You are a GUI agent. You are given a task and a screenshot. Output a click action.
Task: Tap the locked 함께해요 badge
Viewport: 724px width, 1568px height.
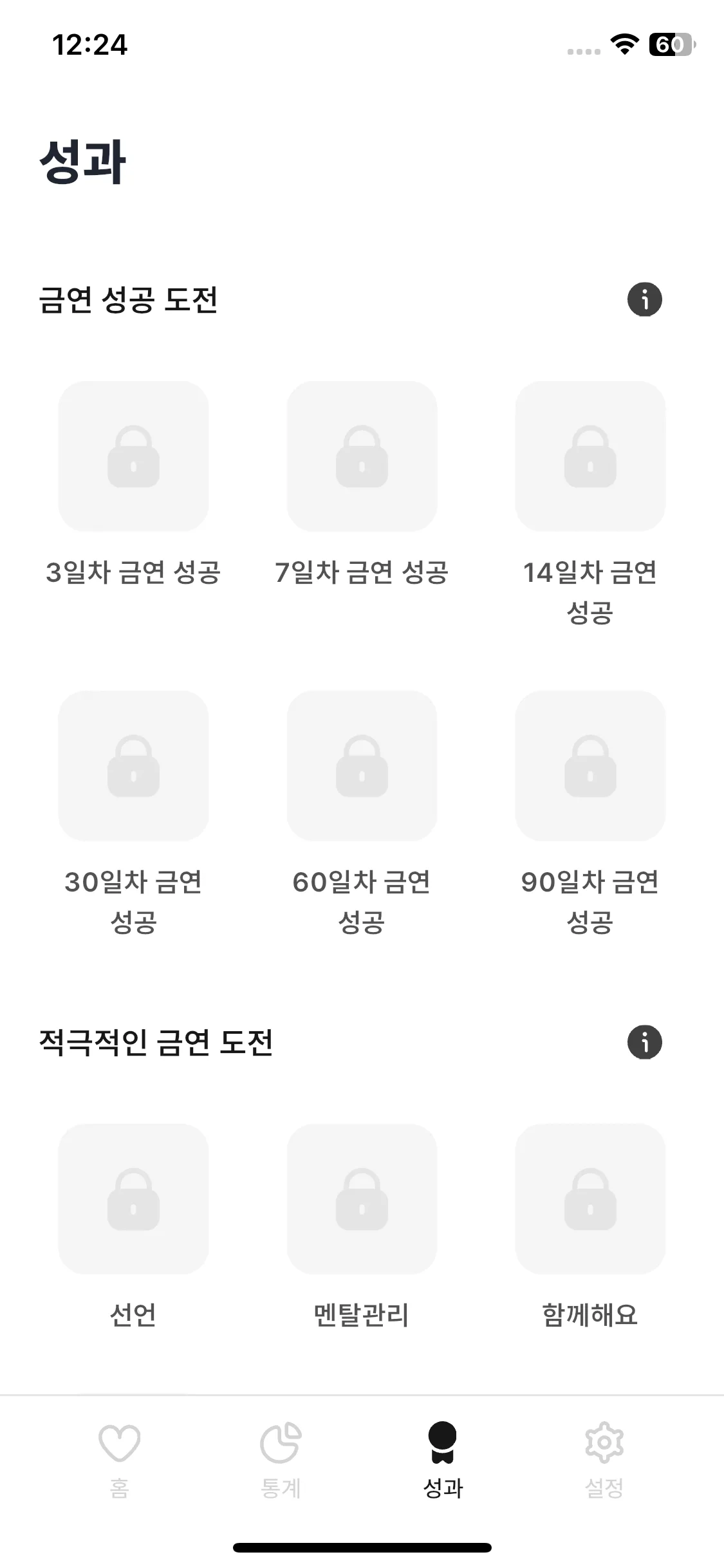click(590, 1199)
